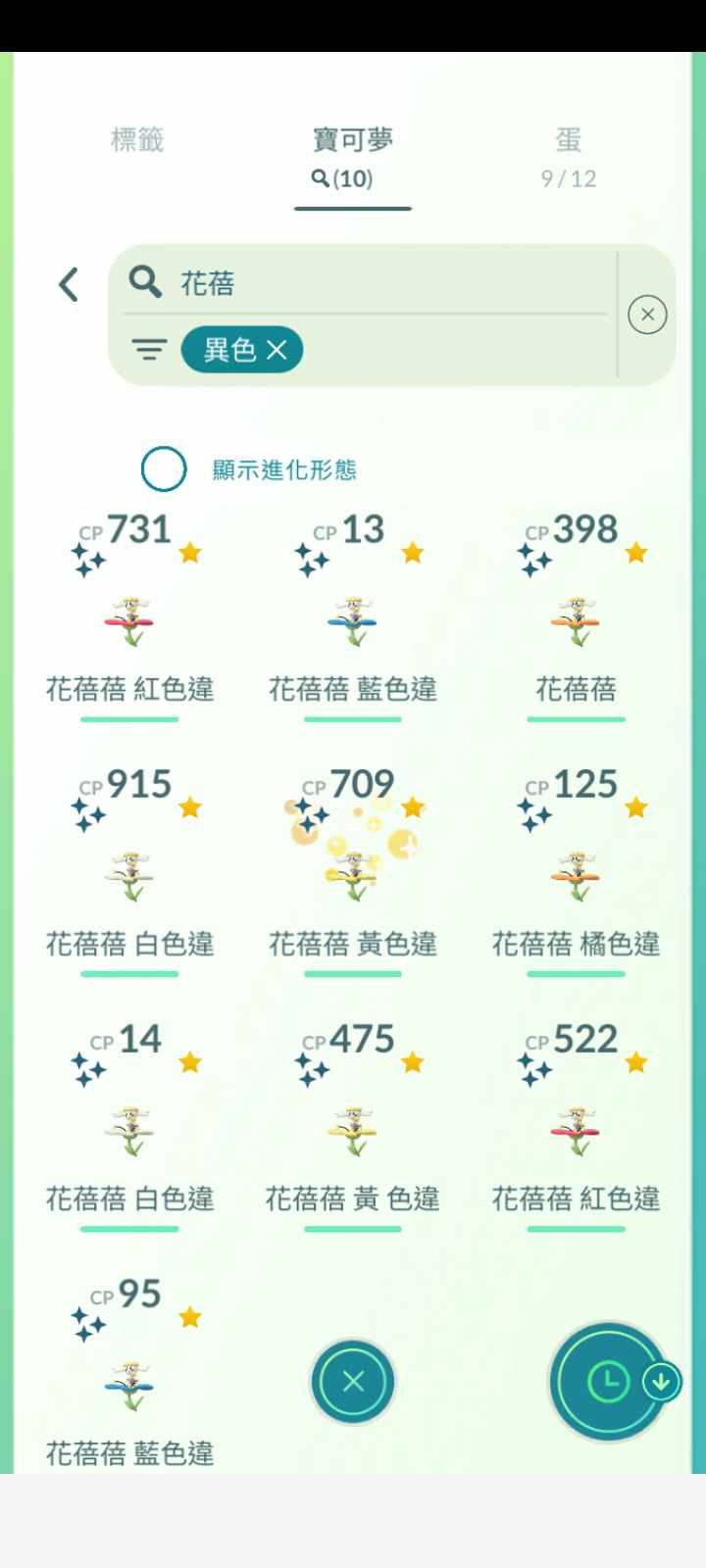Toggle 顯示進化形態 option
This screenshot has width=706, height=1568.
[164, 469]
